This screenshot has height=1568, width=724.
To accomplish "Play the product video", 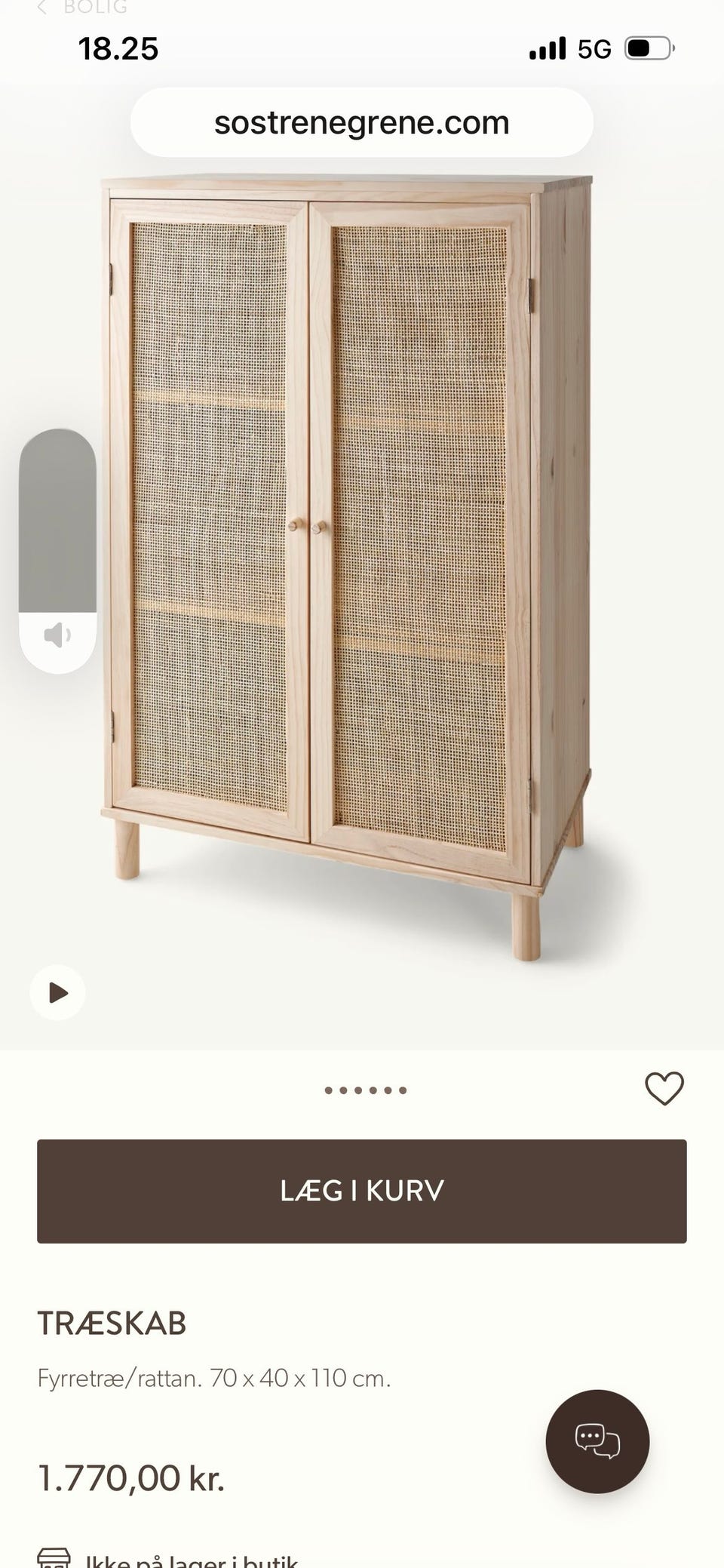I will click(57, 992).
